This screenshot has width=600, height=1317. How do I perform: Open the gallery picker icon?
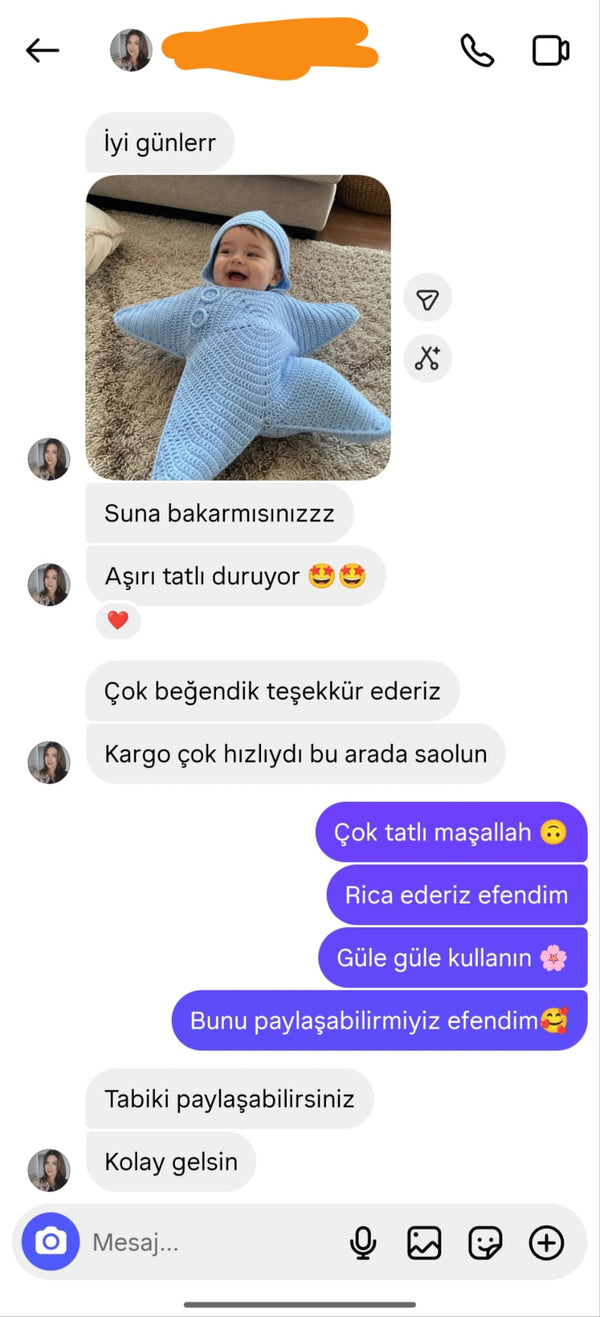424,1243
